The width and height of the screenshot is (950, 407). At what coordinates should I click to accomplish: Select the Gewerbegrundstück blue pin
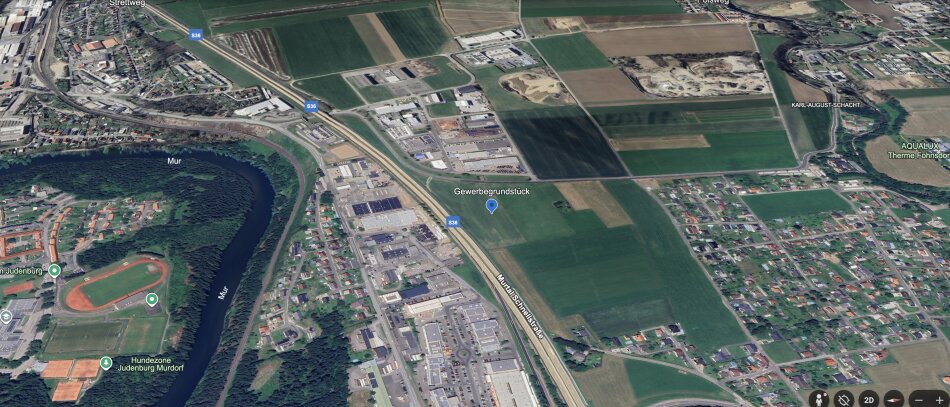[x=491, y=205]
